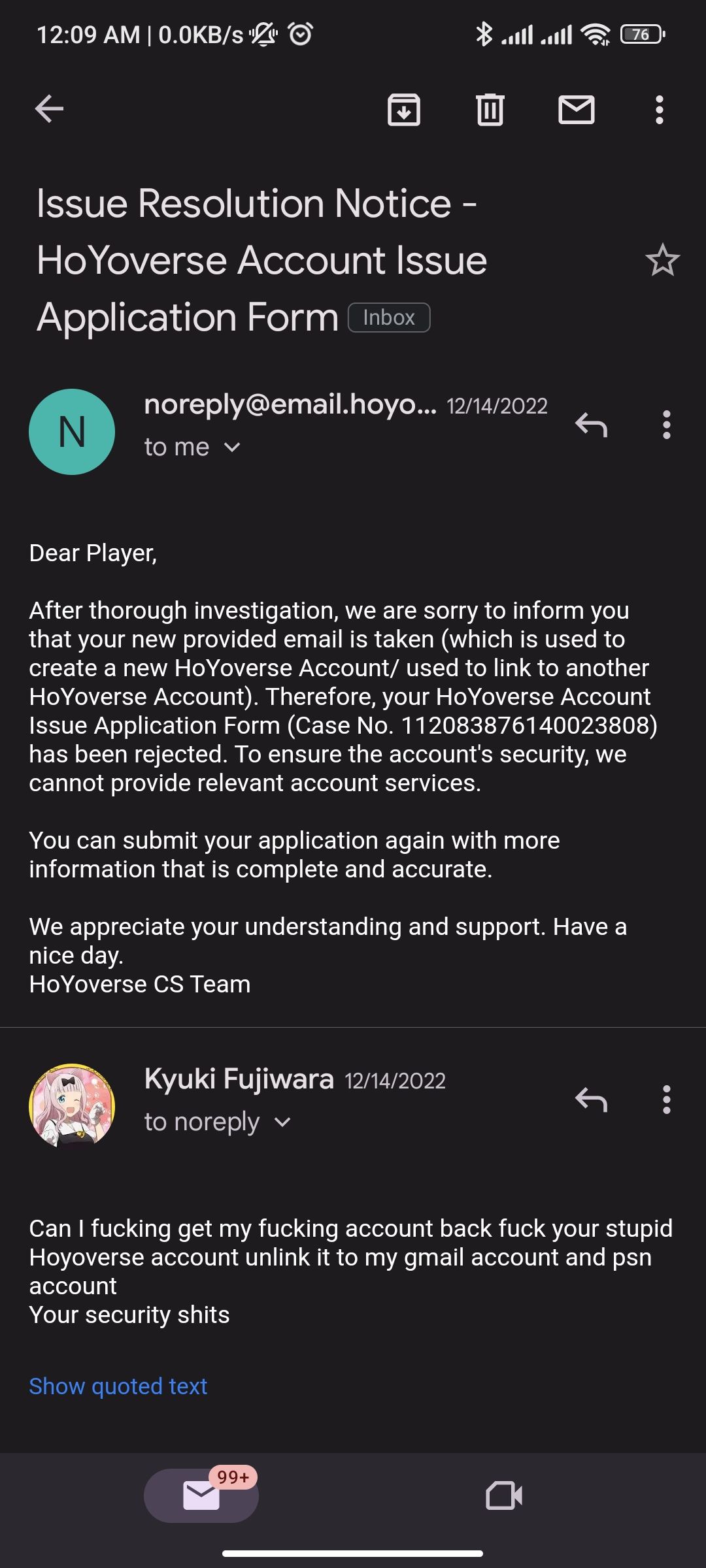
Task: Delete the HoYoverse email
Action: (x=490, y=110)
